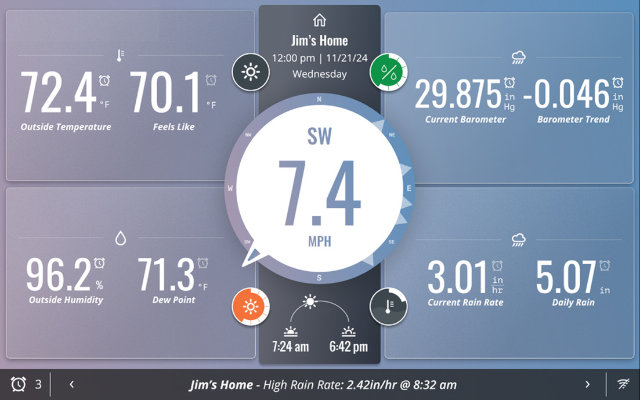Open the wind speed compass dial
Viewport: 640px width, 400px height.
(x=319, y=189)
